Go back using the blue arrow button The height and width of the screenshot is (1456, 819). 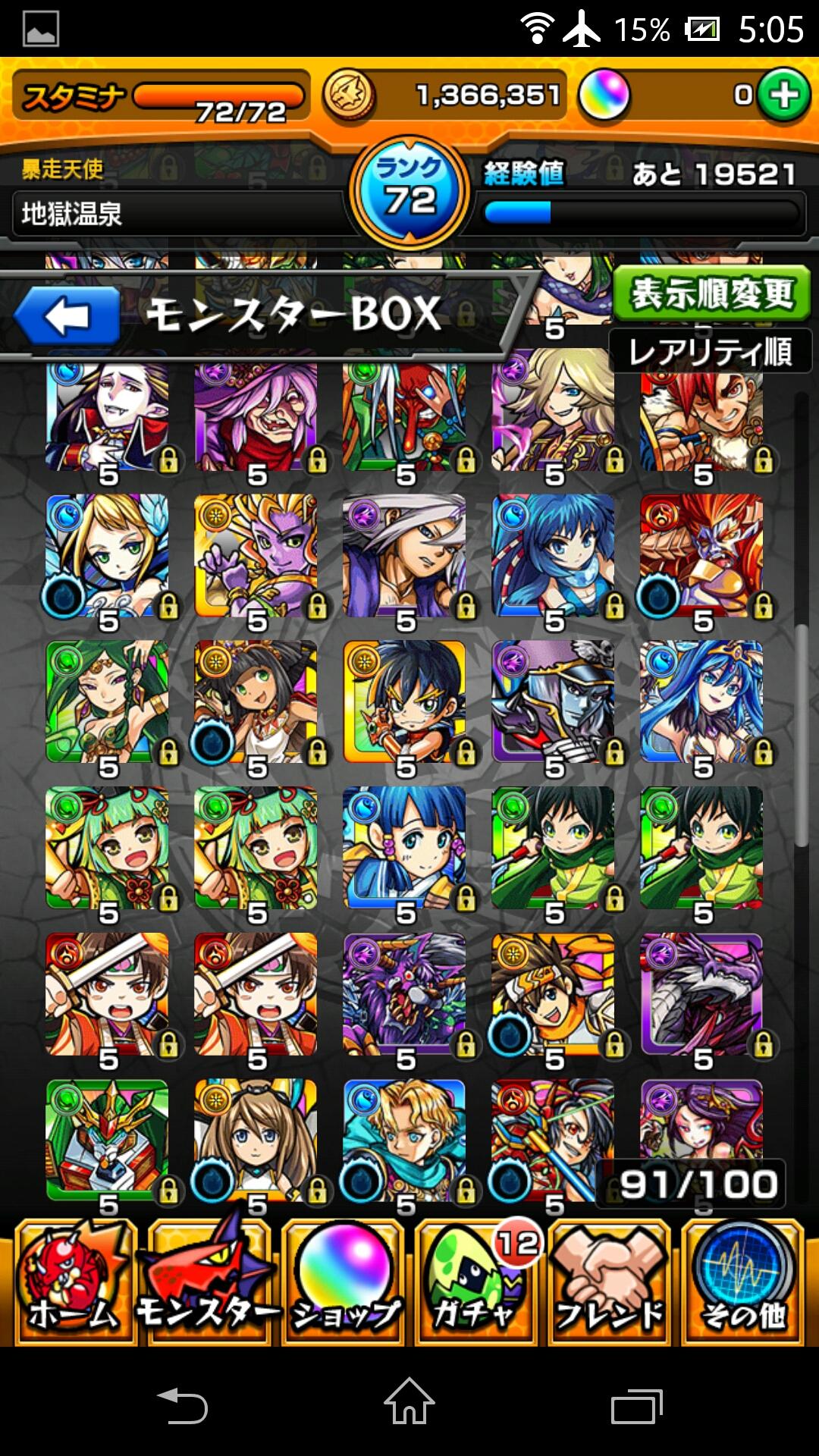pyautogui.click(x=67, y=316)
